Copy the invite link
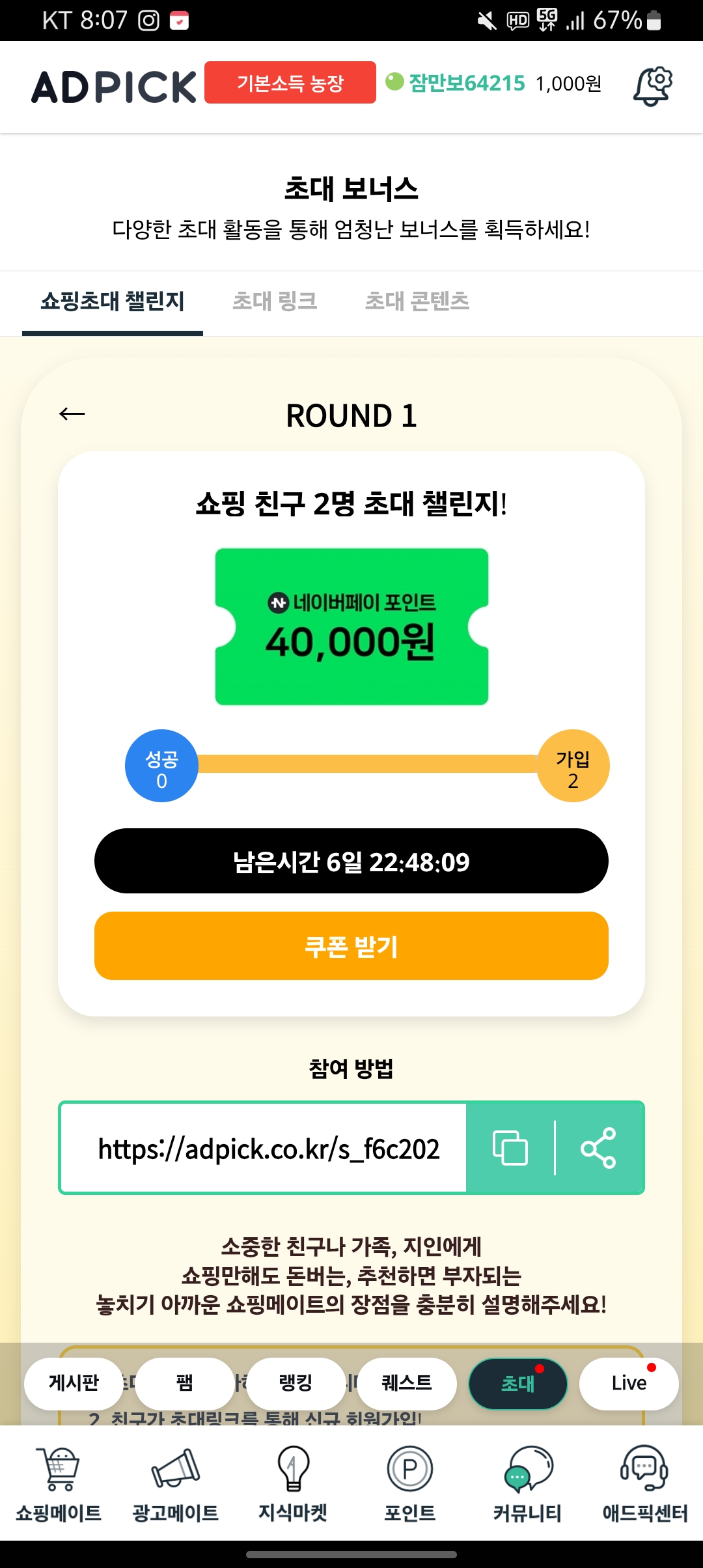Screen dimensions: 703x1568 click(510, 1148)
